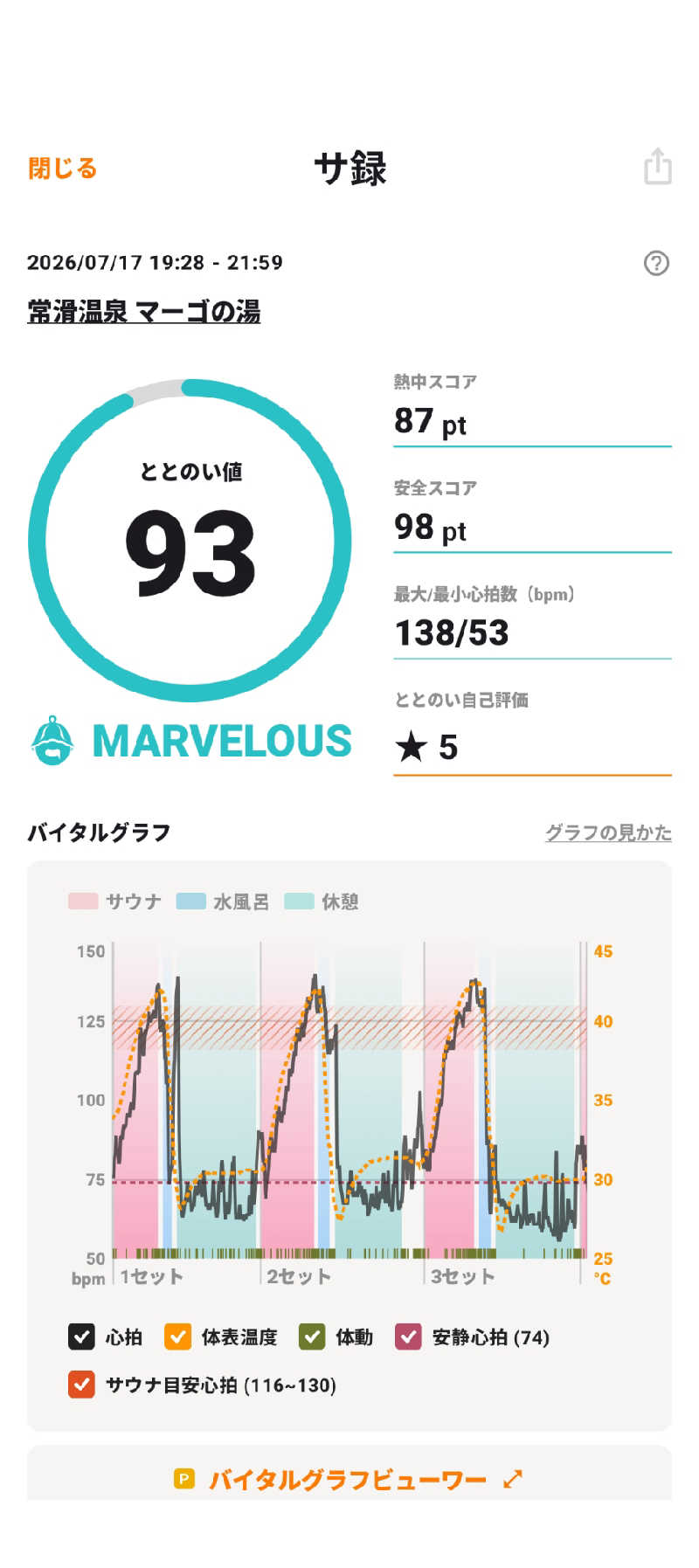
Task: Open the help question mark icon
Action: (656, 263)
